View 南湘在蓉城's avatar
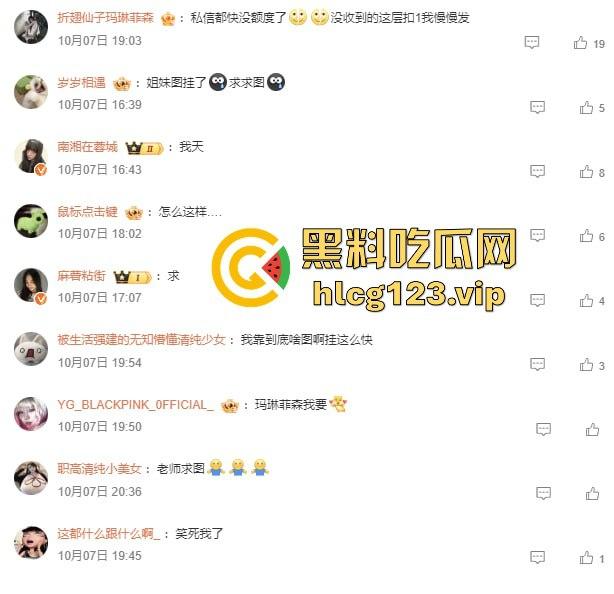This screenshot has width=614, height=594. (31, 156)
